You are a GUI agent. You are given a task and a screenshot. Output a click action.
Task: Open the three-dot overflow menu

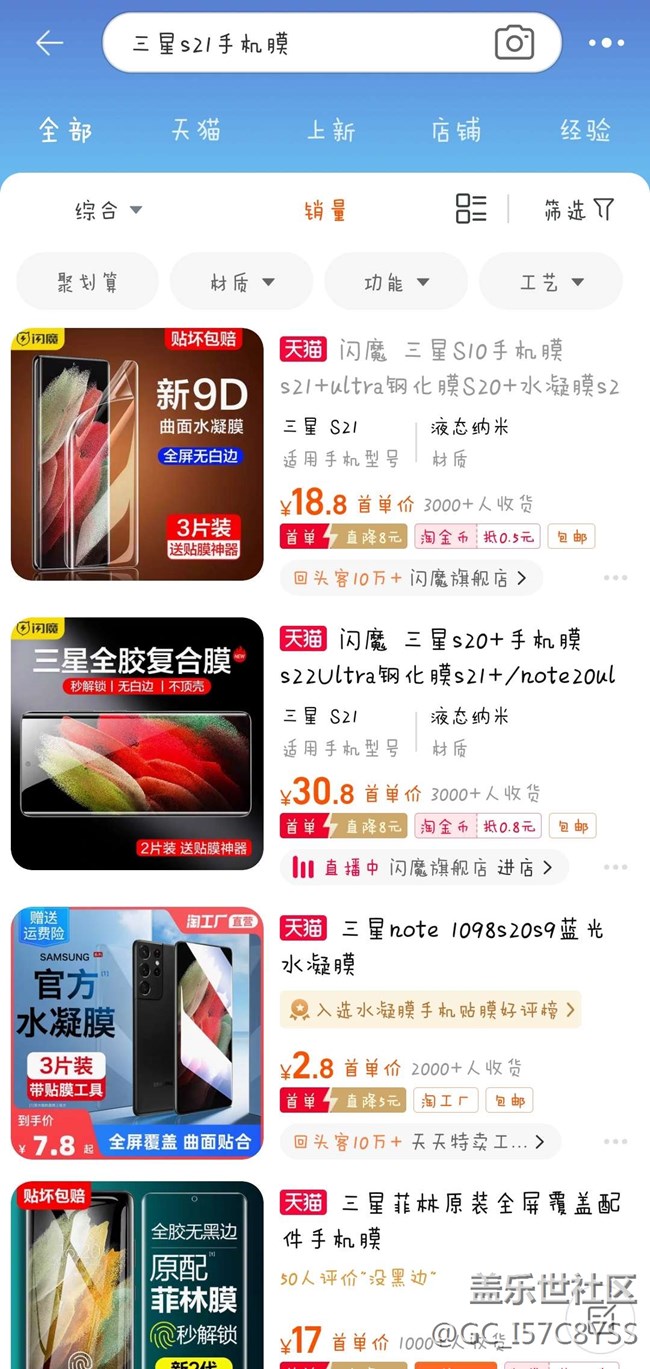(606, 43)
